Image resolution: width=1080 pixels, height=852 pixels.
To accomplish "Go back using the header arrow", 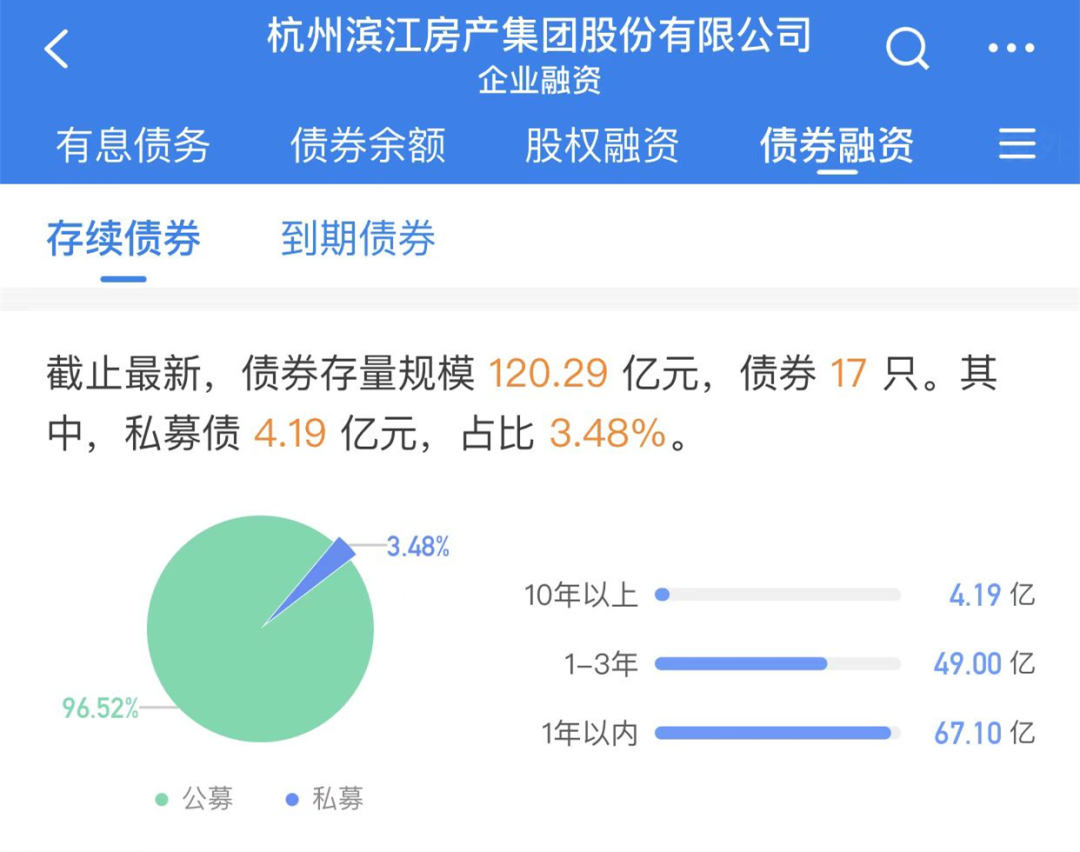I will 57,48.
